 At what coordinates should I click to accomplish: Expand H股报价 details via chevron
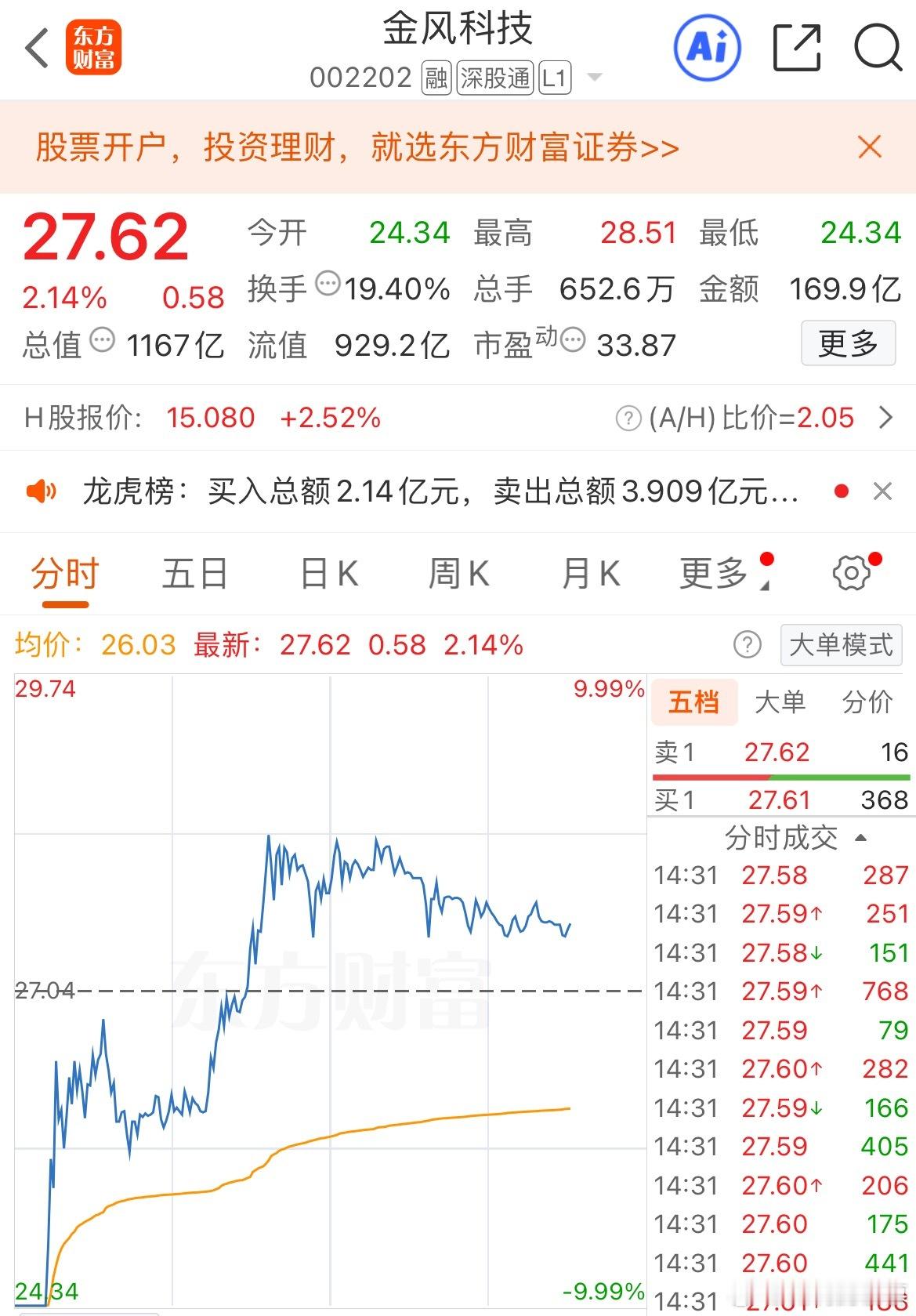point(888,418)
